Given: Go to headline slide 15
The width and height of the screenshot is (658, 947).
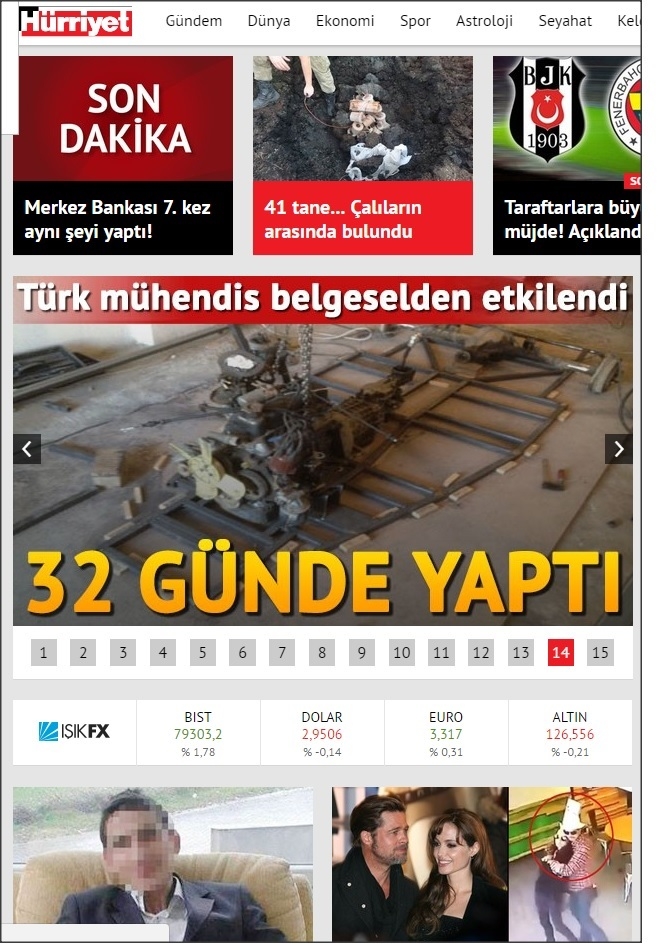Looking at the screenshot, I should [600, 653].
